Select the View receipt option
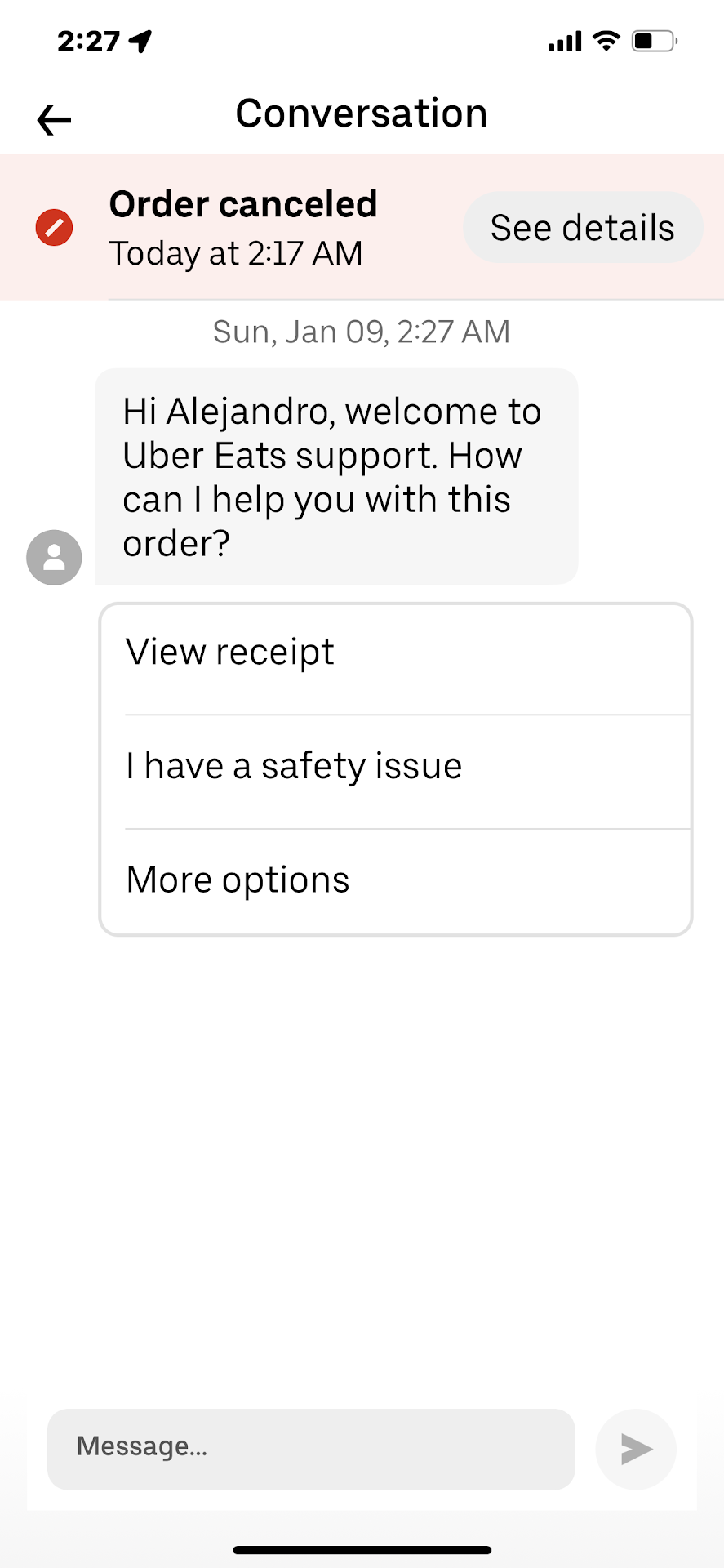This screenshot has height=1568, width=724. tap(395, 653)
